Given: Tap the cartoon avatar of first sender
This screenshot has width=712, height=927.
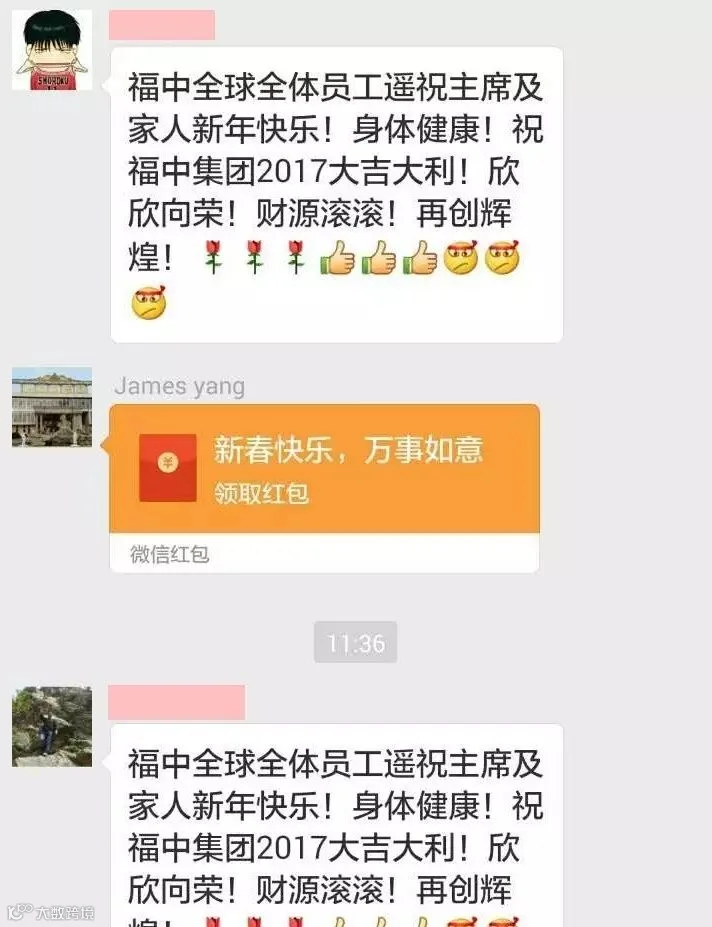Looking at the screenshot, I should pyautogui.click(x=52, y=50).
